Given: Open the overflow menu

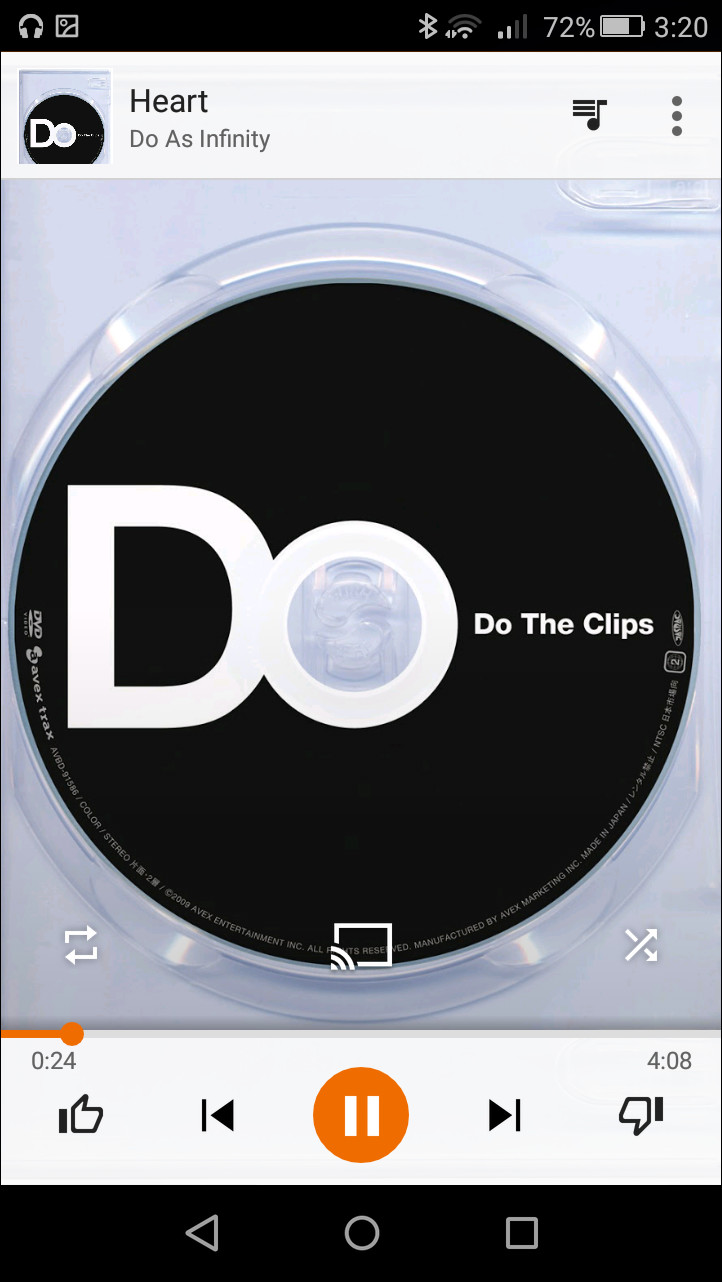Looking at the screenshot, I should 677,116.
